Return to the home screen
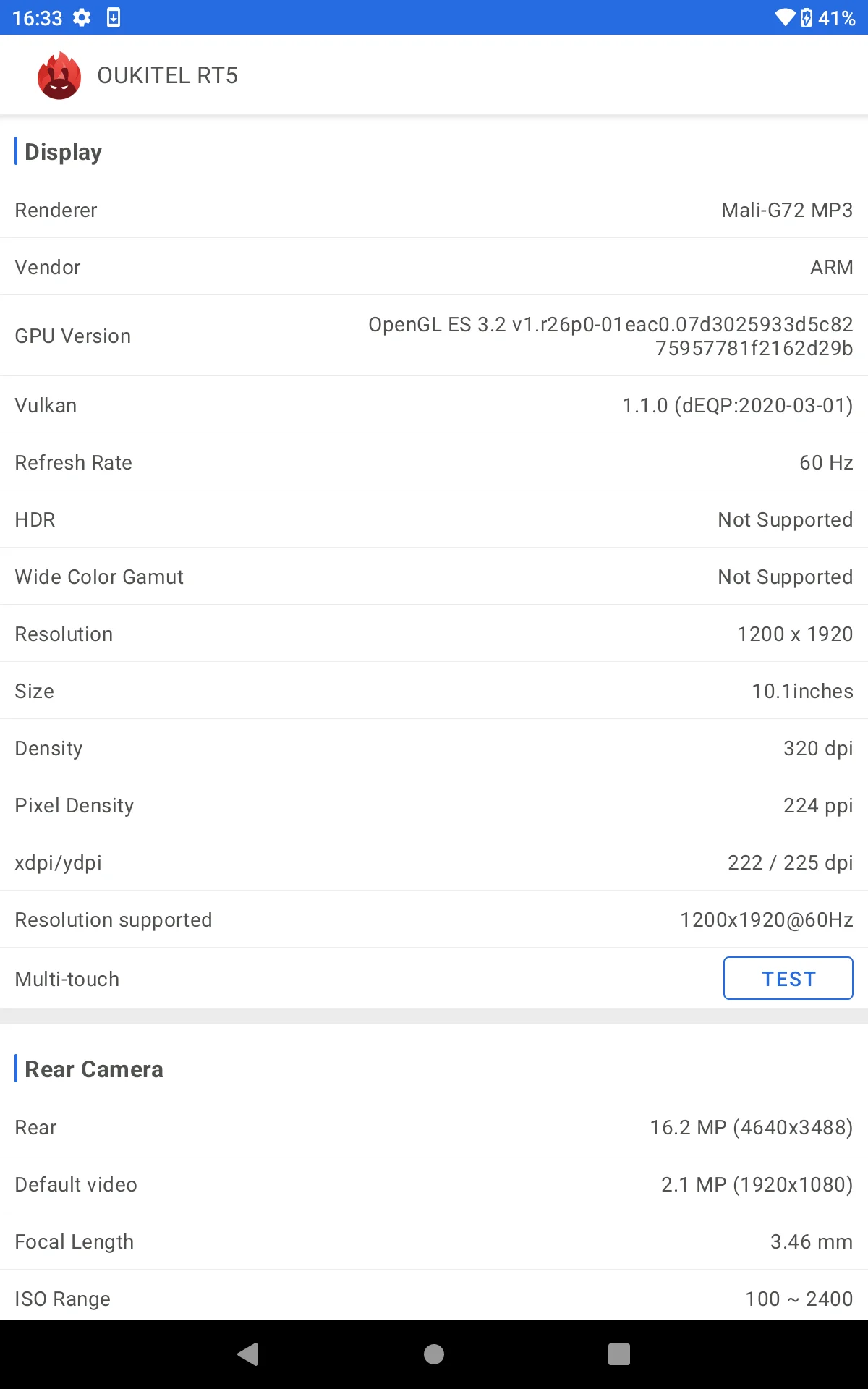The image size is (868, 1389). [434, 1354]
